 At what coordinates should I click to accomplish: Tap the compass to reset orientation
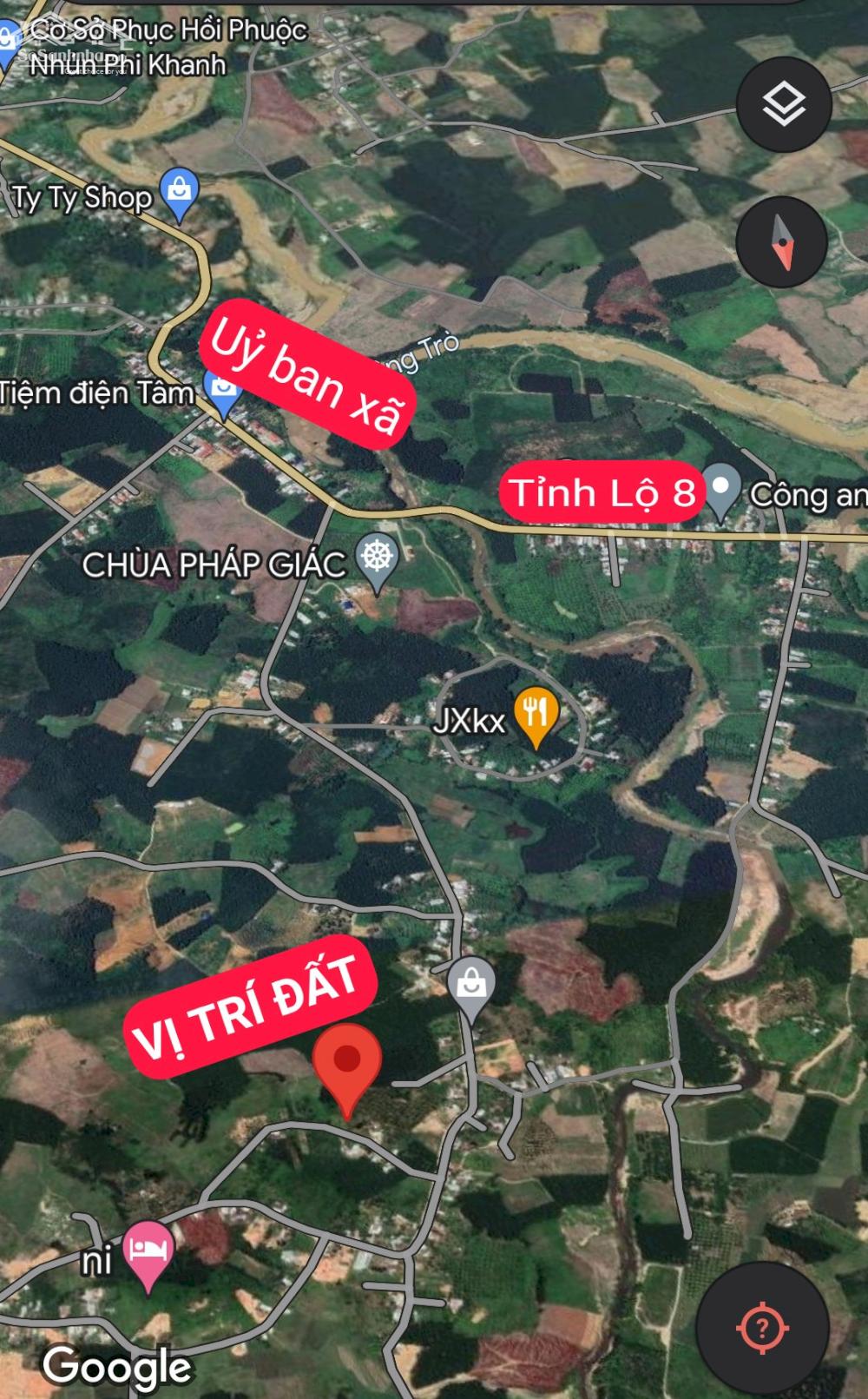tap(781, 241)
